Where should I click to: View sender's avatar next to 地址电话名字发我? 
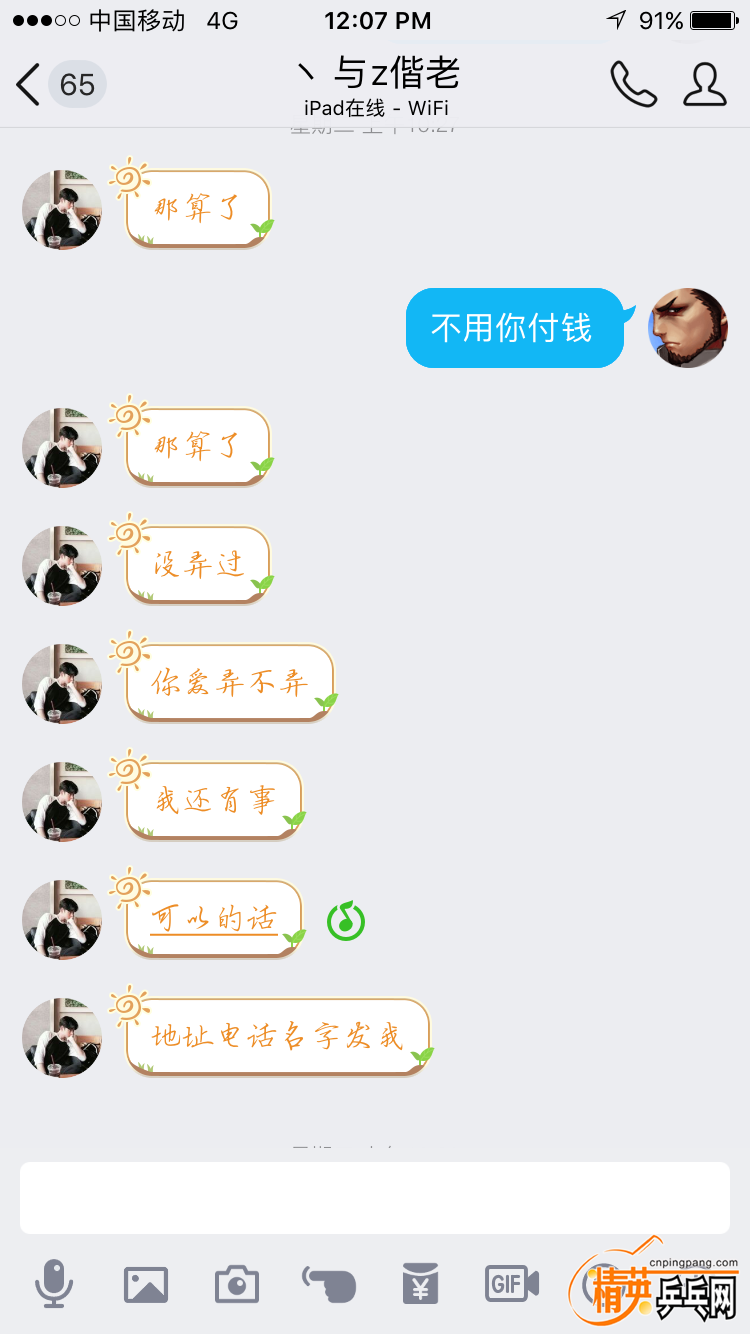62,1037
